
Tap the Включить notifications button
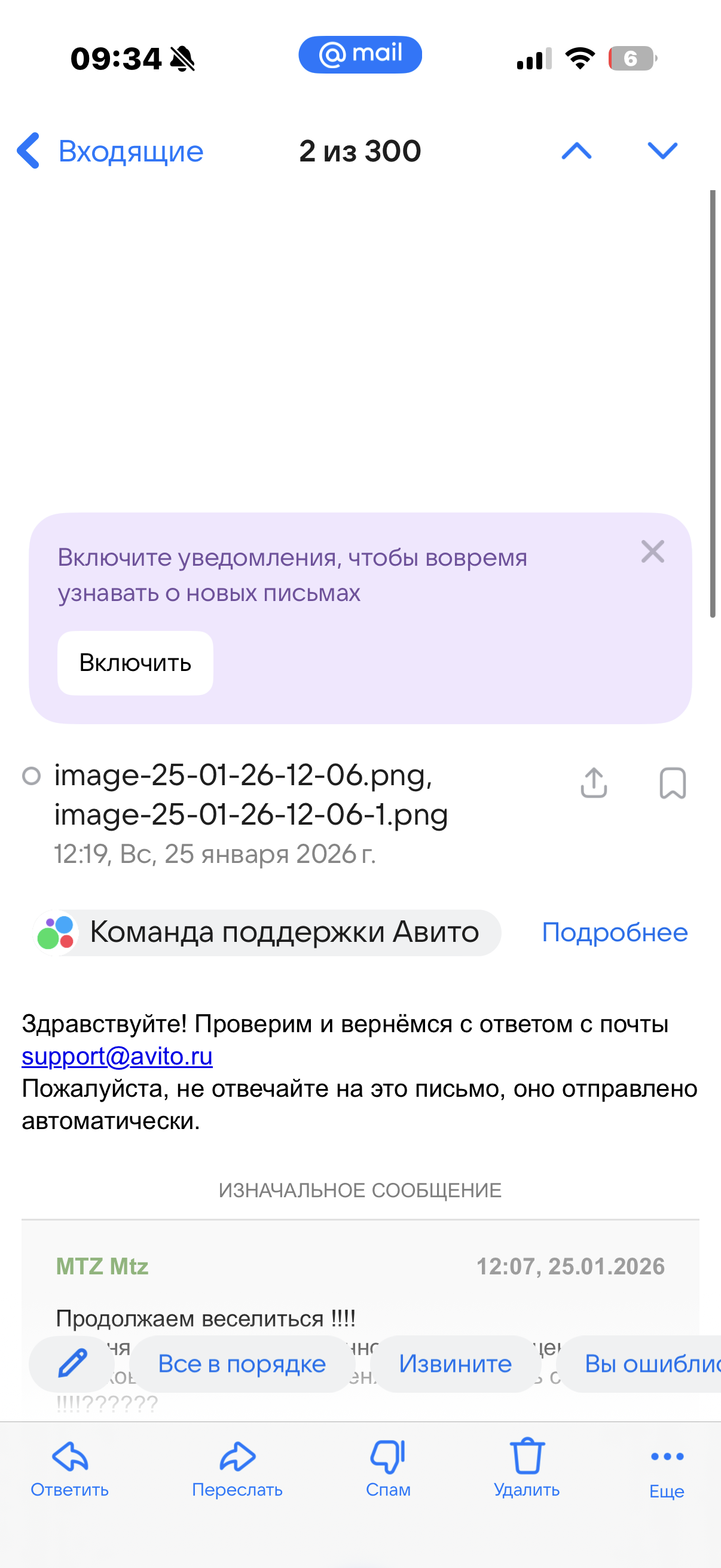135,663
